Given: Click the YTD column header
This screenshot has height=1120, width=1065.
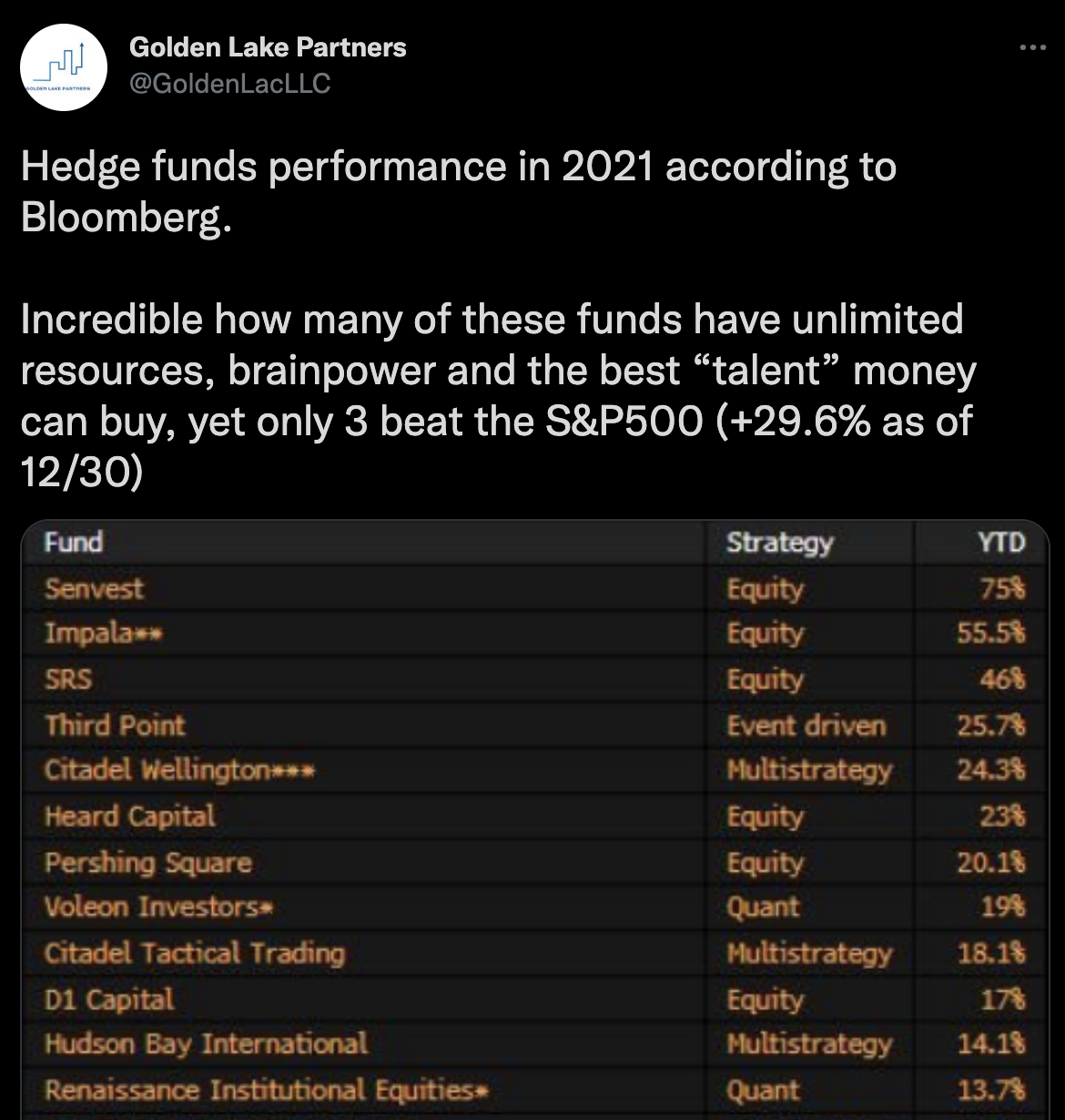Looking at the screenshot, I should click(x=1003, y=543).
